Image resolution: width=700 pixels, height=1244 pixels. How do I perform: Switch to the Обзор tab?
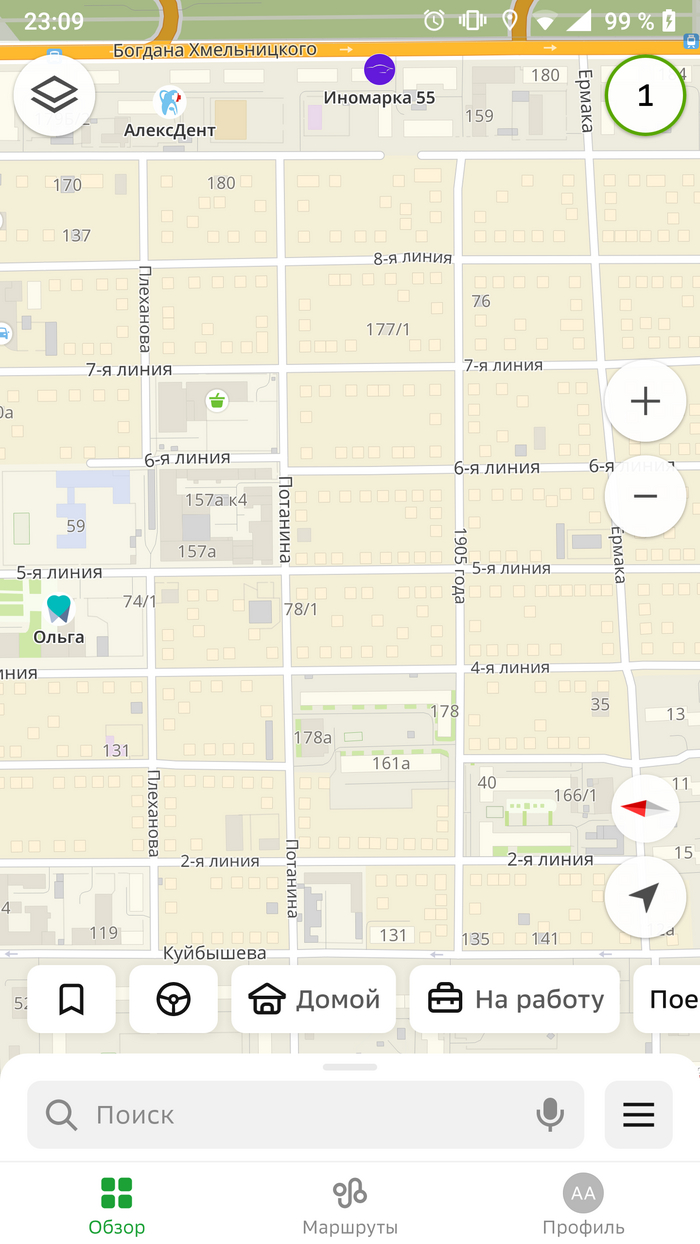(117, 1205)
